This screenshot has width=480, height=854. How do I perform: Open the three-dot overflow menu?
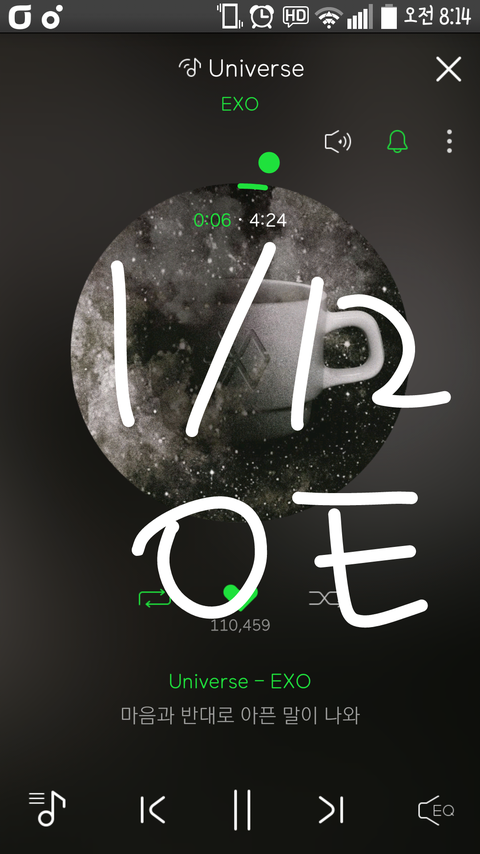click(449, 142)
